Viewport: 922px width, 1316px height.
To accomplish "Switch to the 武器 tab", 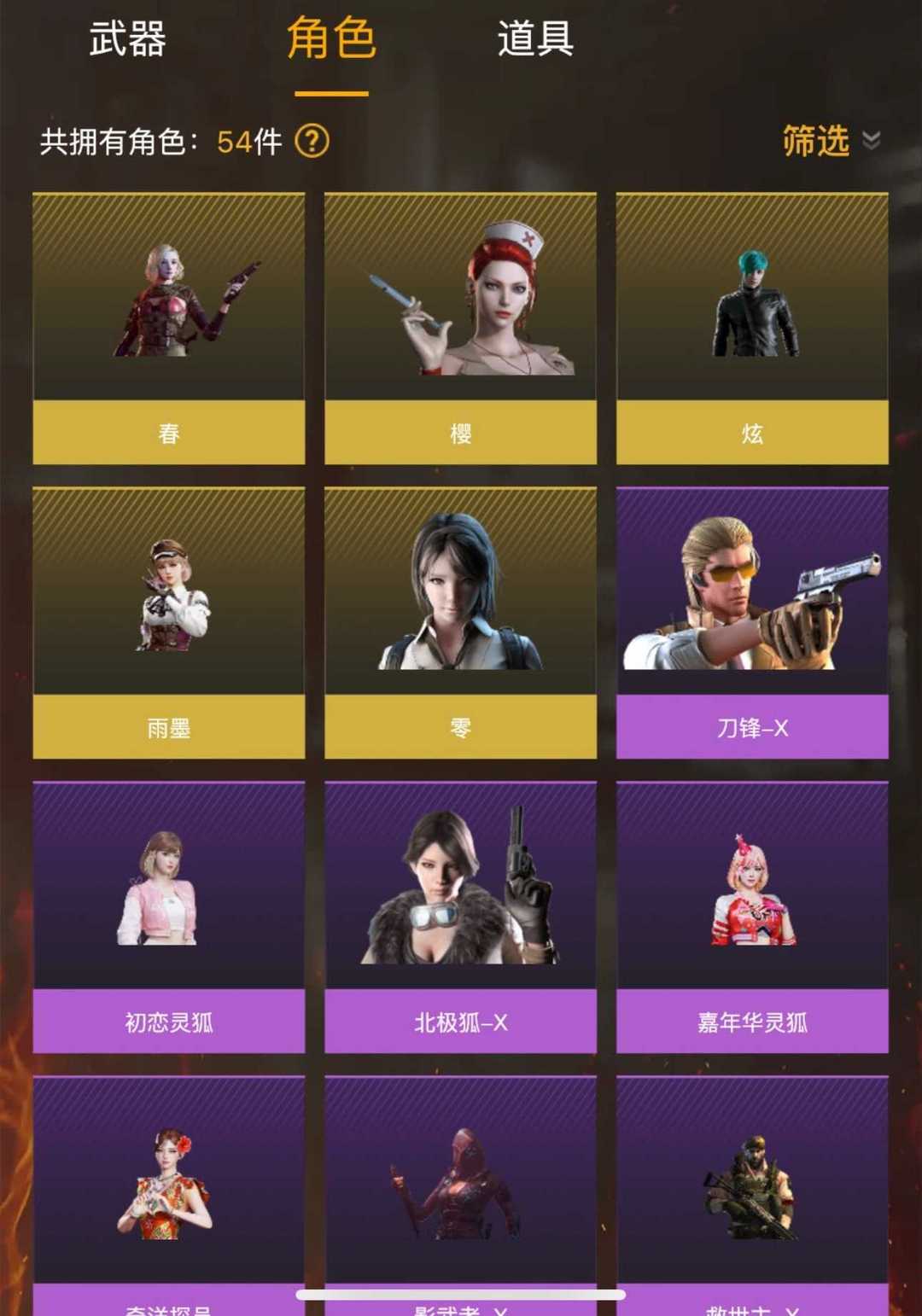I will pos(127,40).
